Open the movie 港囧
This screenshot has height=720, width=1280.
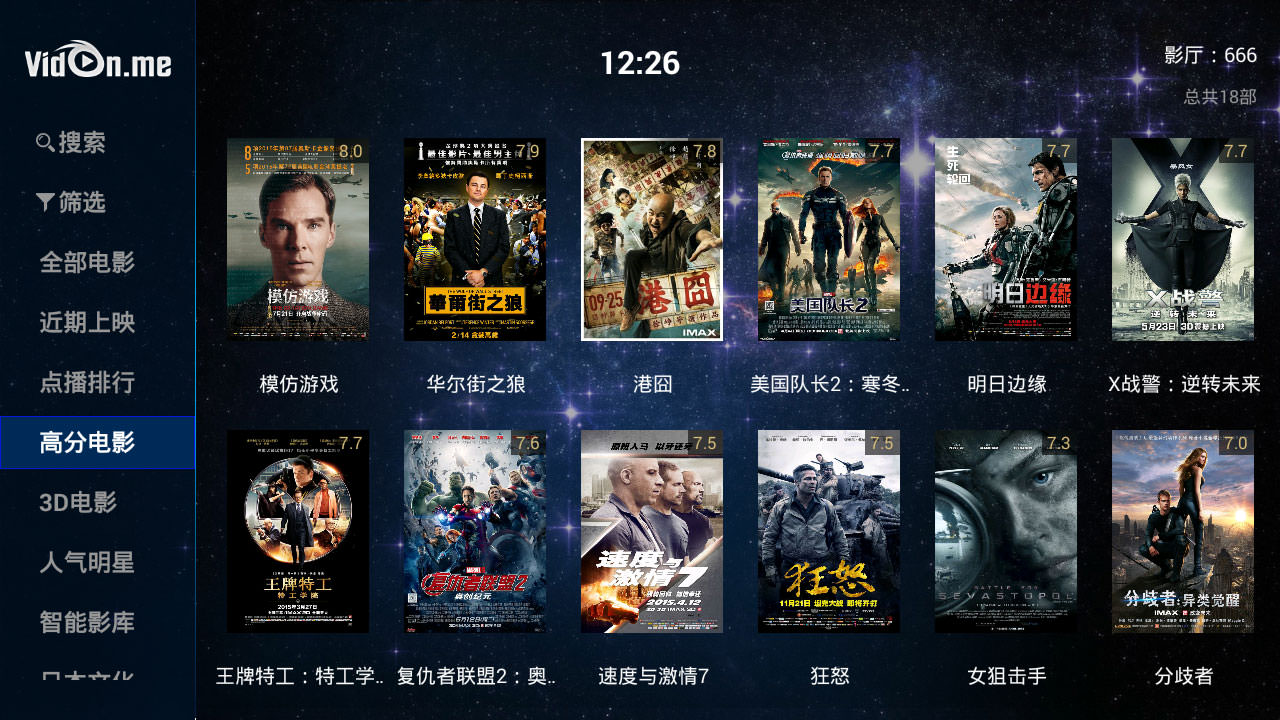[x=652, y=239]
